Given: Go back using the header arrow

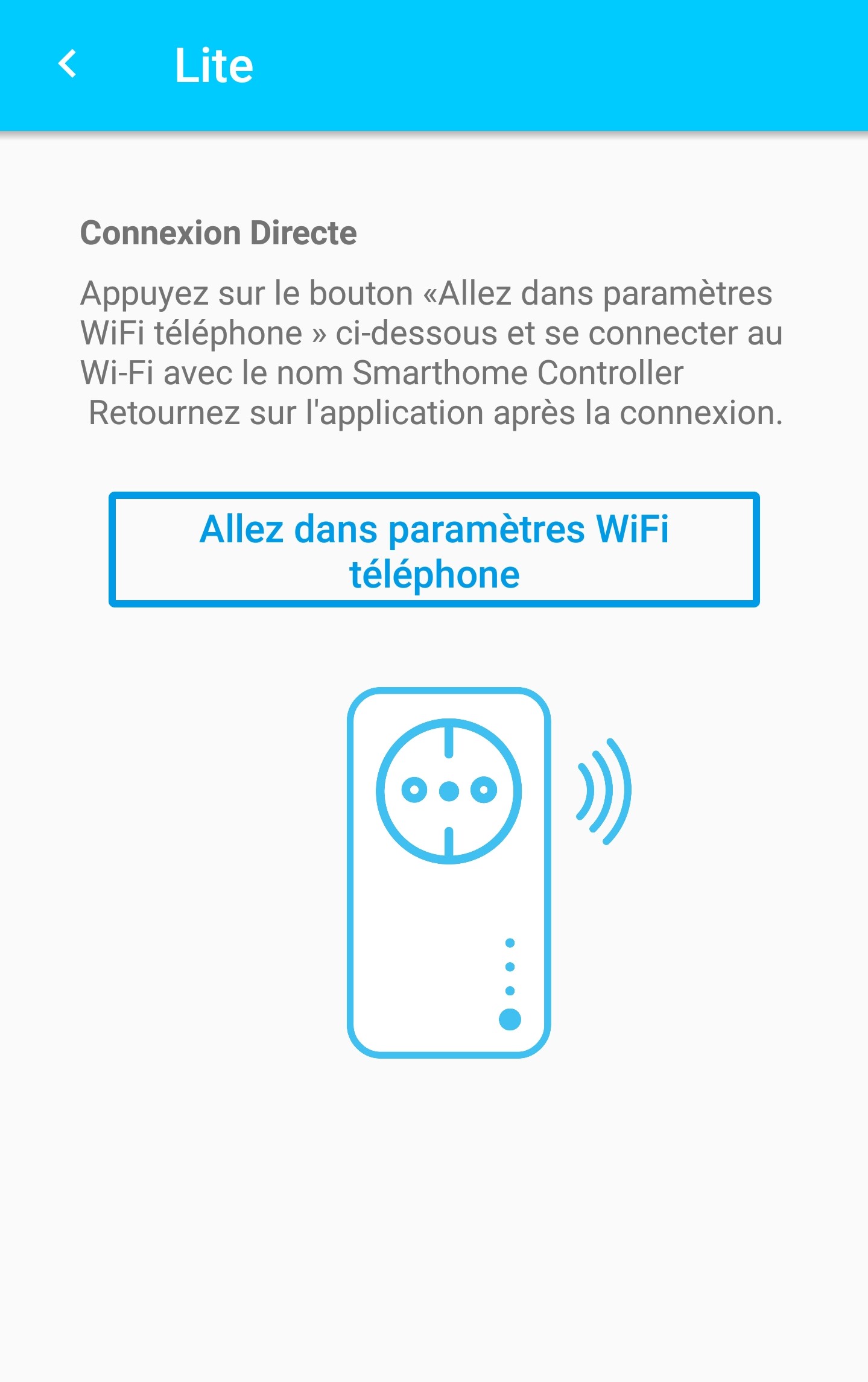Looking at the screenshot, I should 68,64.
